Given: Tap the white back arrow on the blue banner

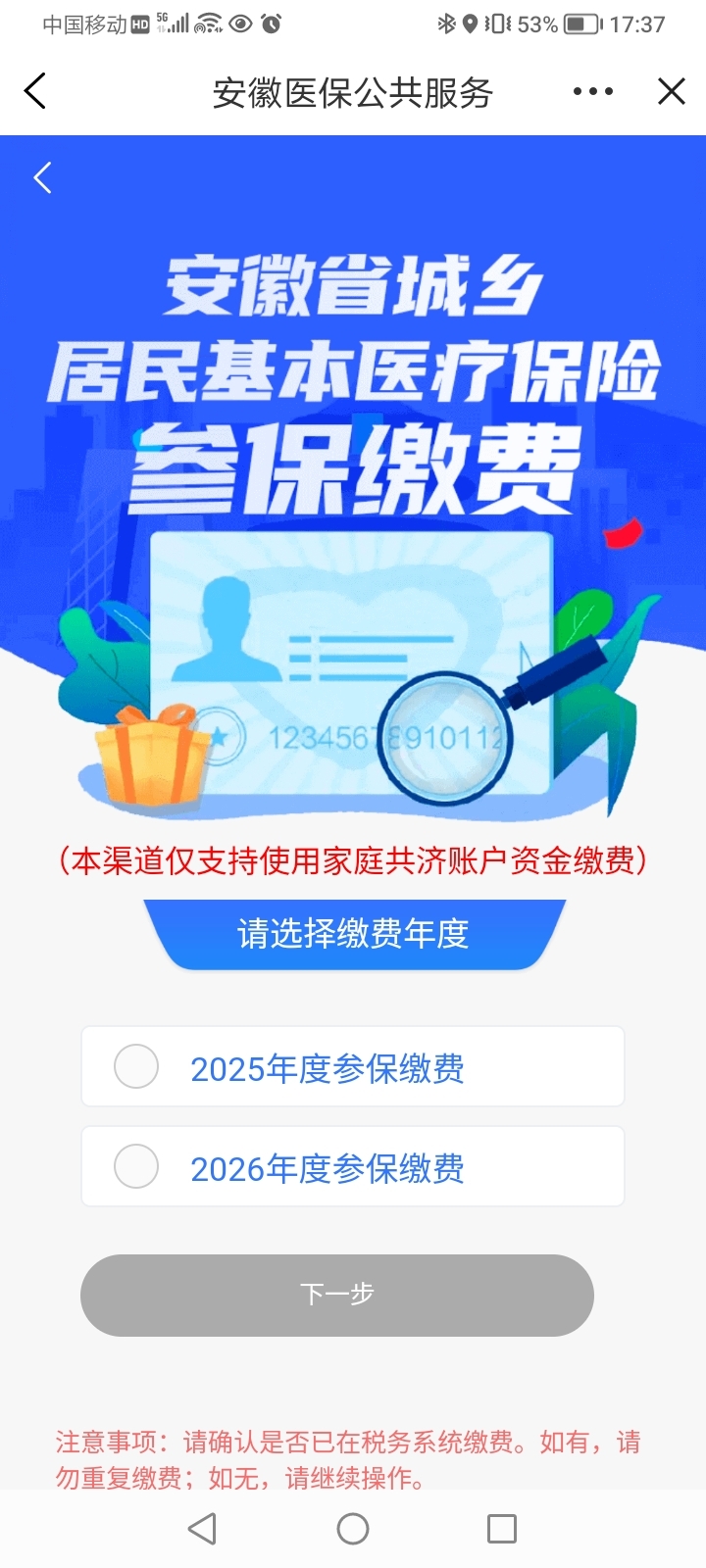Looking at the screenshot, I should point(42,177).
